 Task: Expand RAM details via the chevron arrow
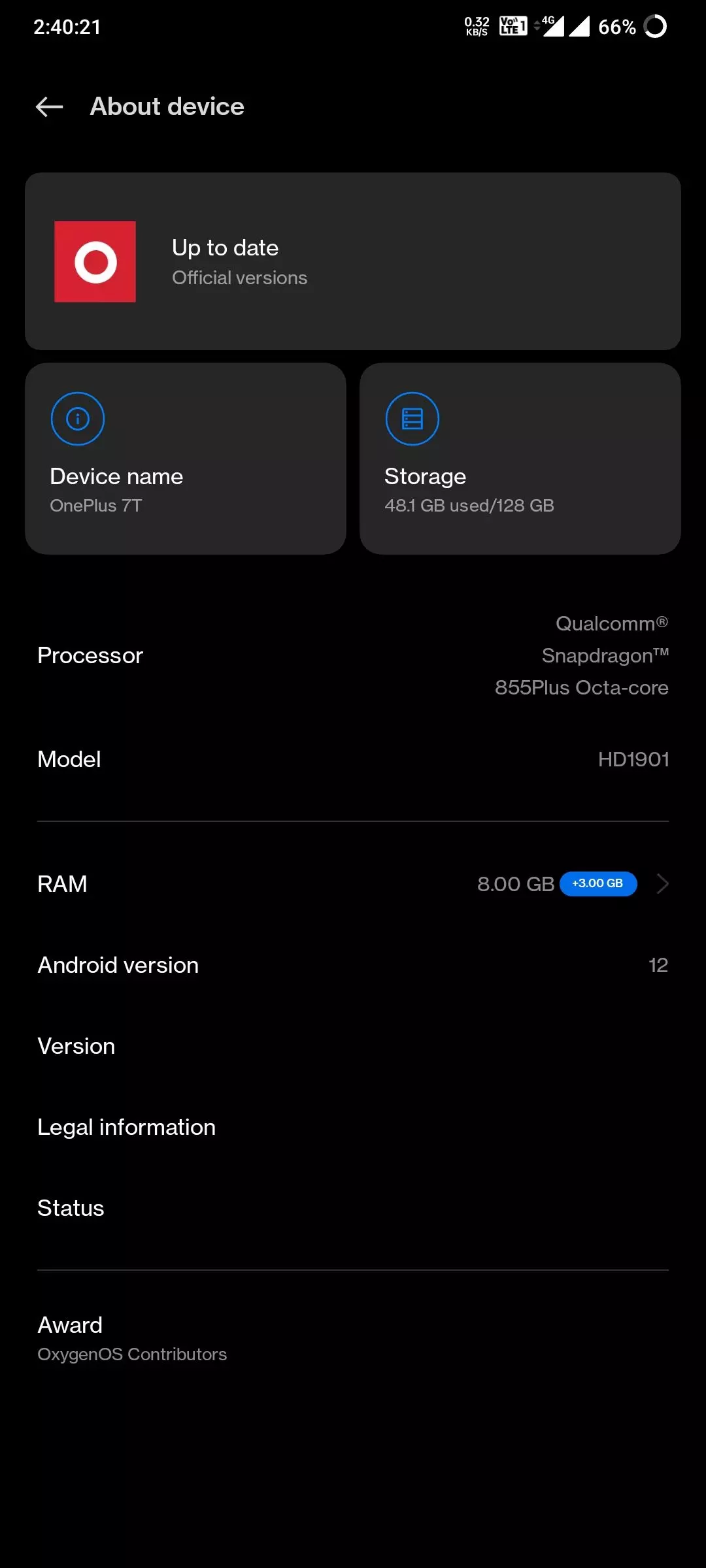point(662,884)
